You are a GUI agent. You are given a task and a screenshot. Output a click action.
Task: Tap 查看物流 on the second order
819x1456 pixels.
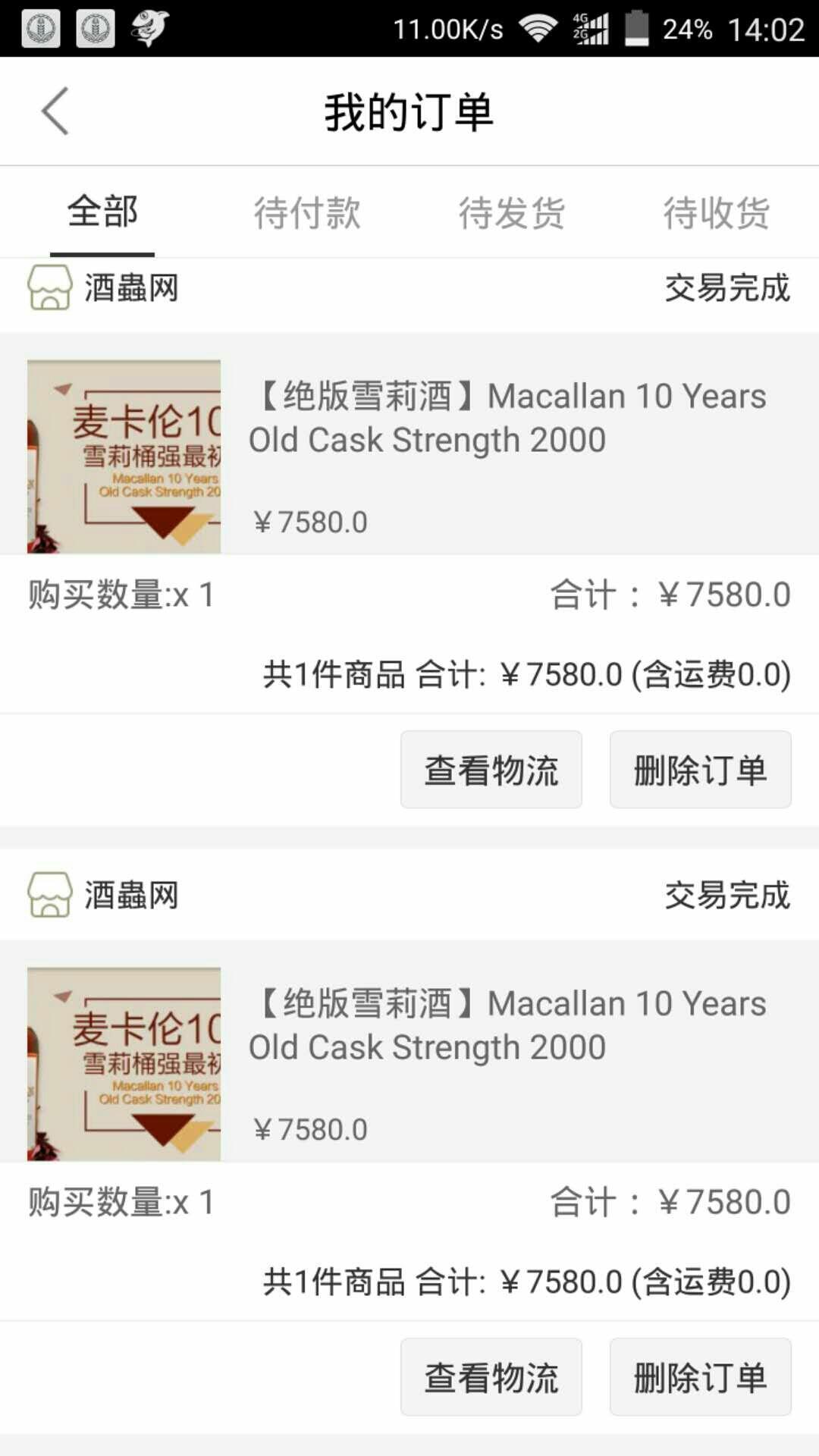(491, 1376)
